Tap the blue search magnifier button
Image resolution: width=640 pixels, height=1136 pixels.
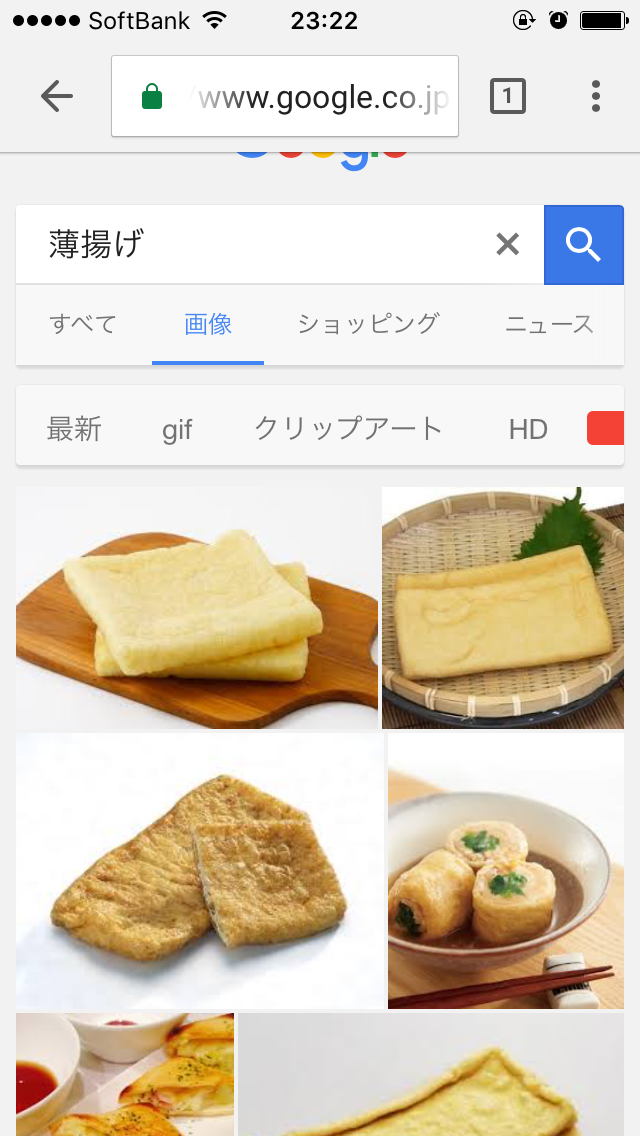[x=583, y=245]
